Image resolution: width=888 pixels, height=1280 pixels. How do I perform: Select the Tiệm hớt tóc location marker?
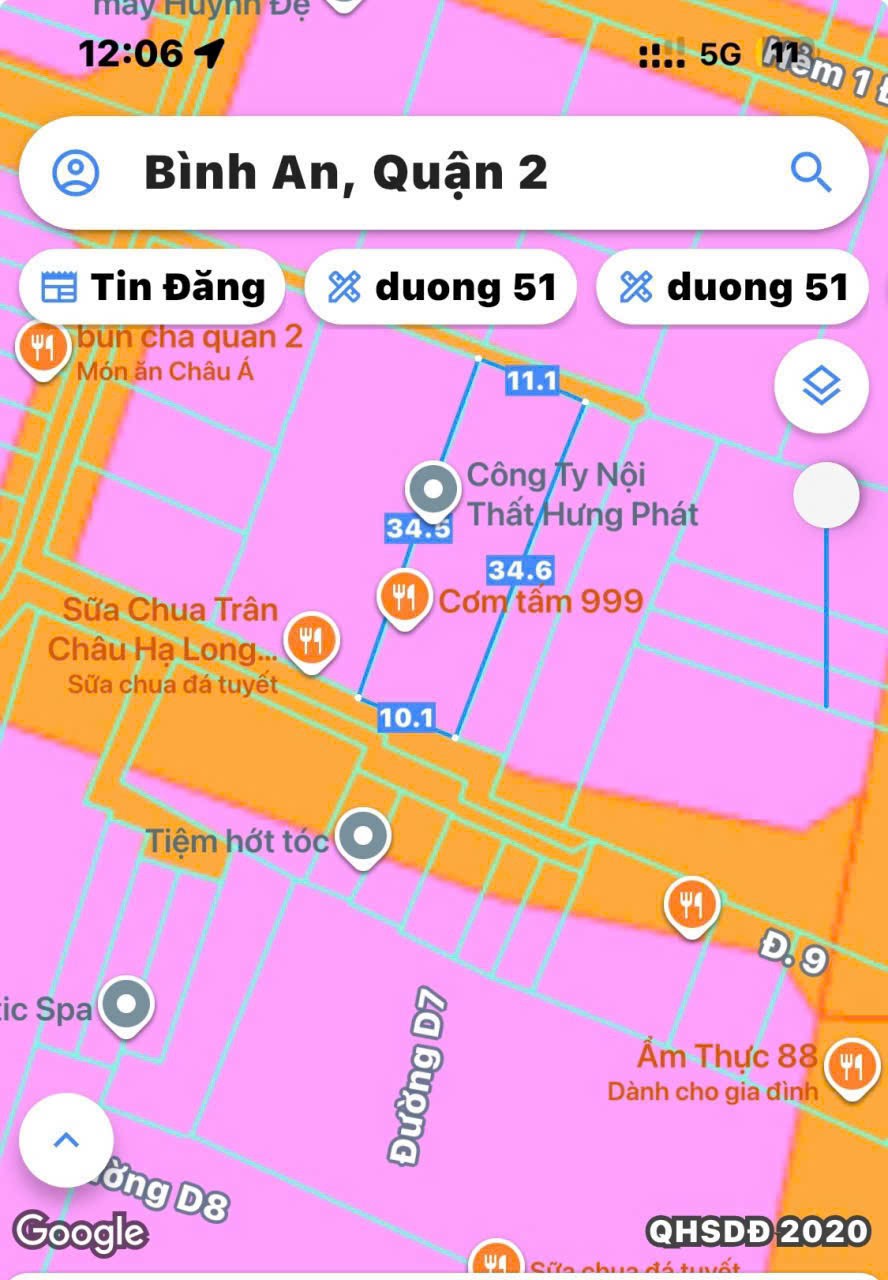362,838
